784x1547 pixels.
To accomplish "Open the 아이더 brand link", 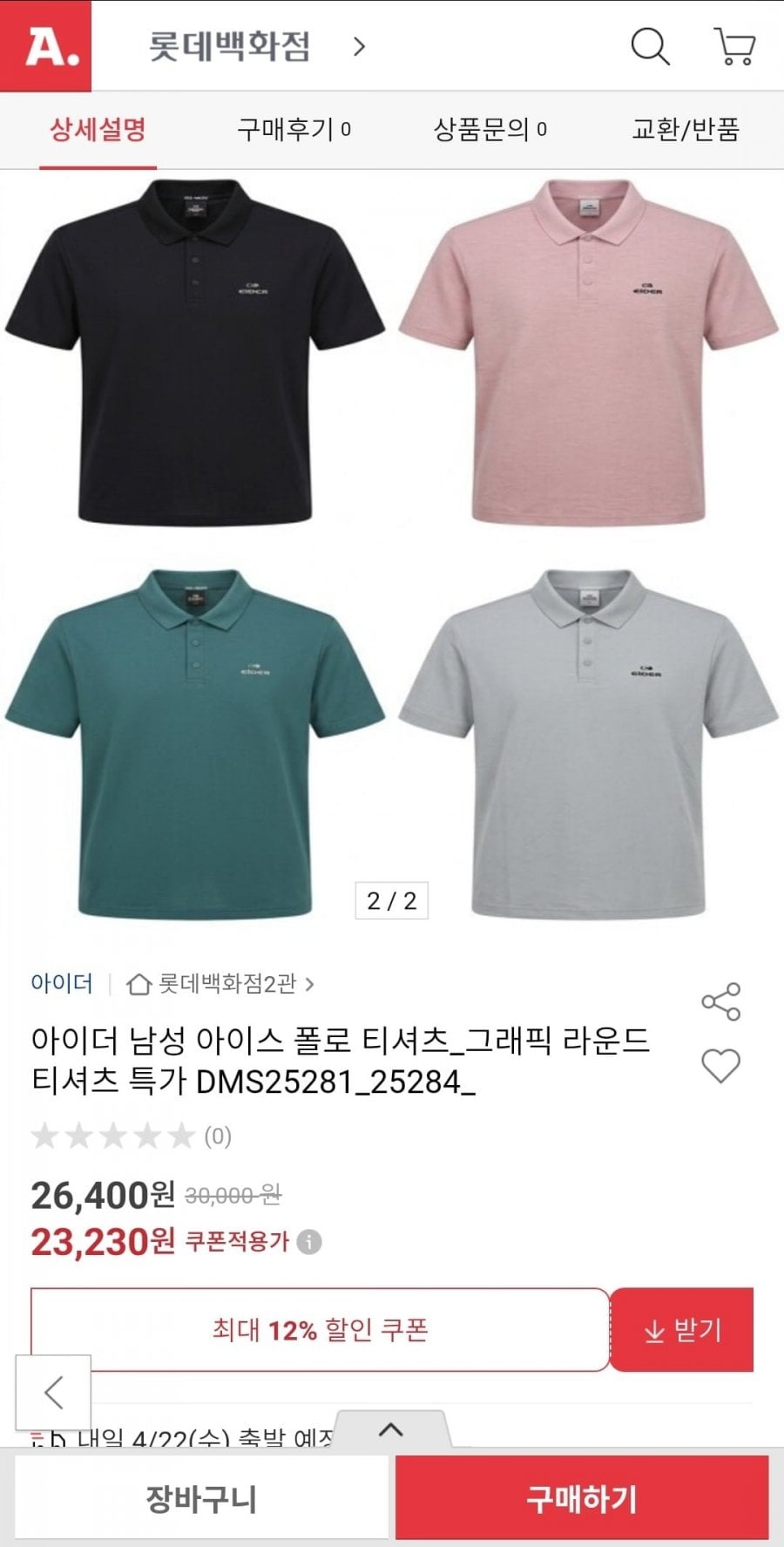I will [61, 983].
